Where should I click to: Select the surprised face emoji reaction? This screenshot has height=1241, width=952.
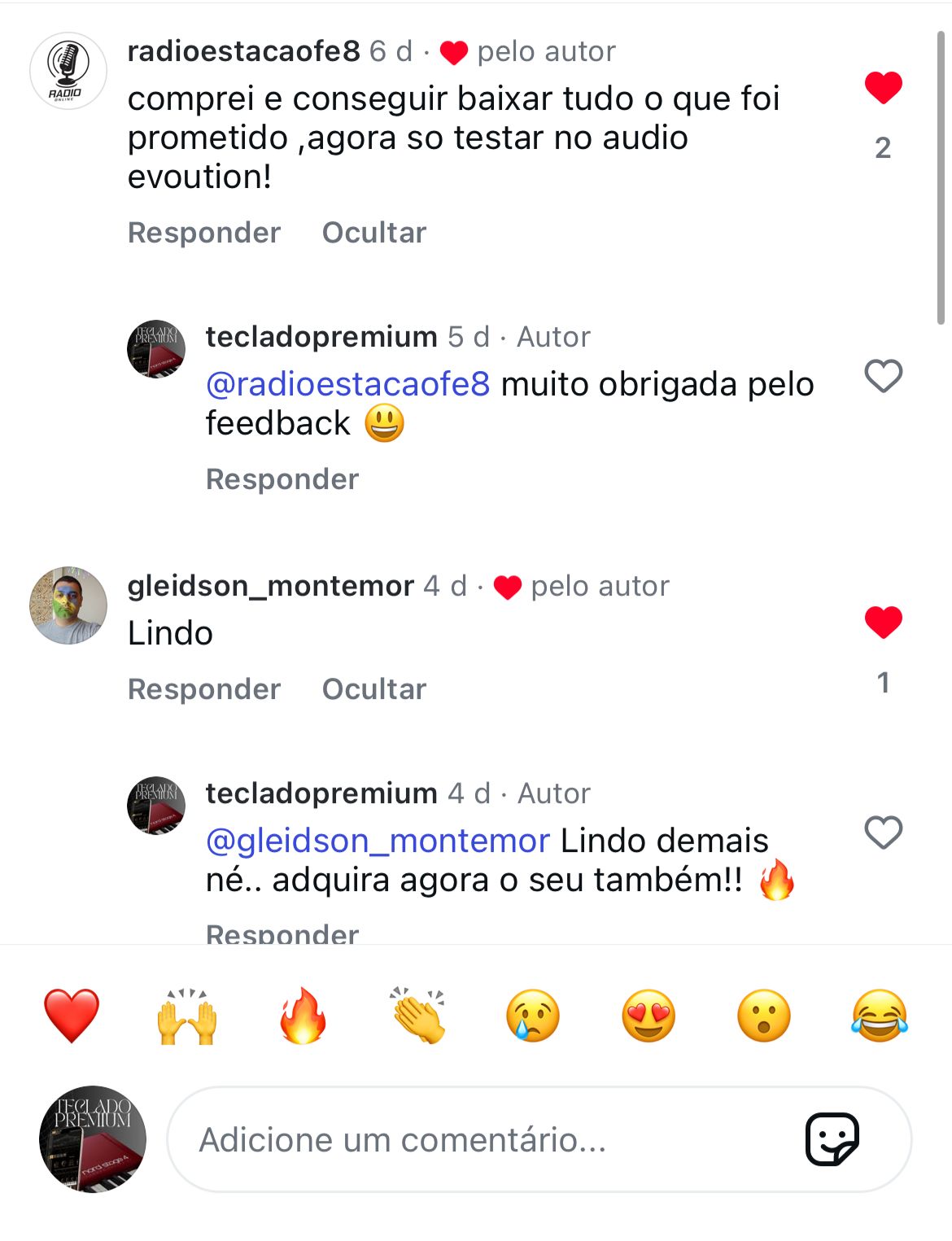click(x=763, y=1016)
